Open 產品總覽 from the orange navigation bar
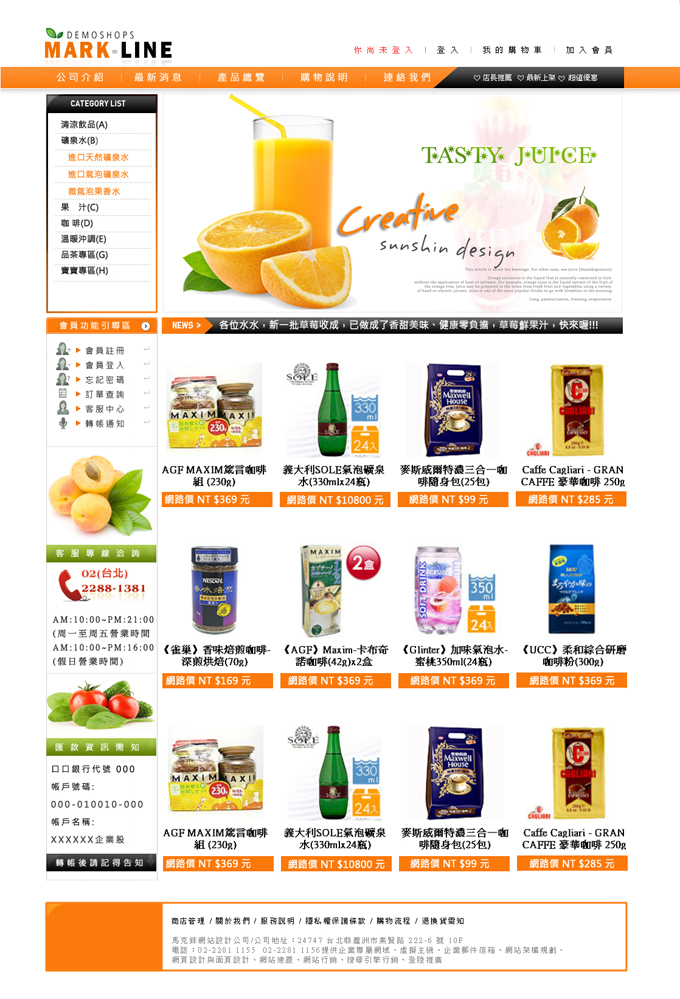 click(x=241, y=77)
